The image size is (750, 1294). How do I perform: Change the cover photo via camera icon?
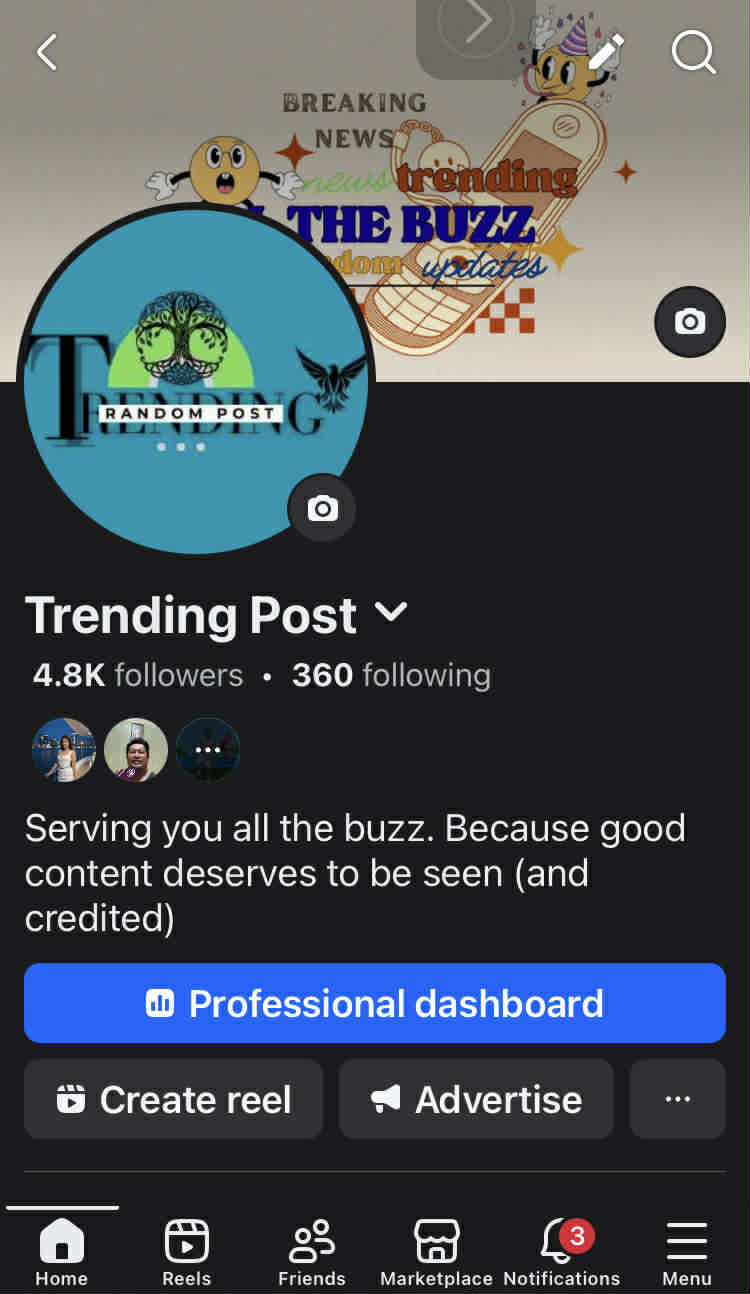tap(689, 322)
